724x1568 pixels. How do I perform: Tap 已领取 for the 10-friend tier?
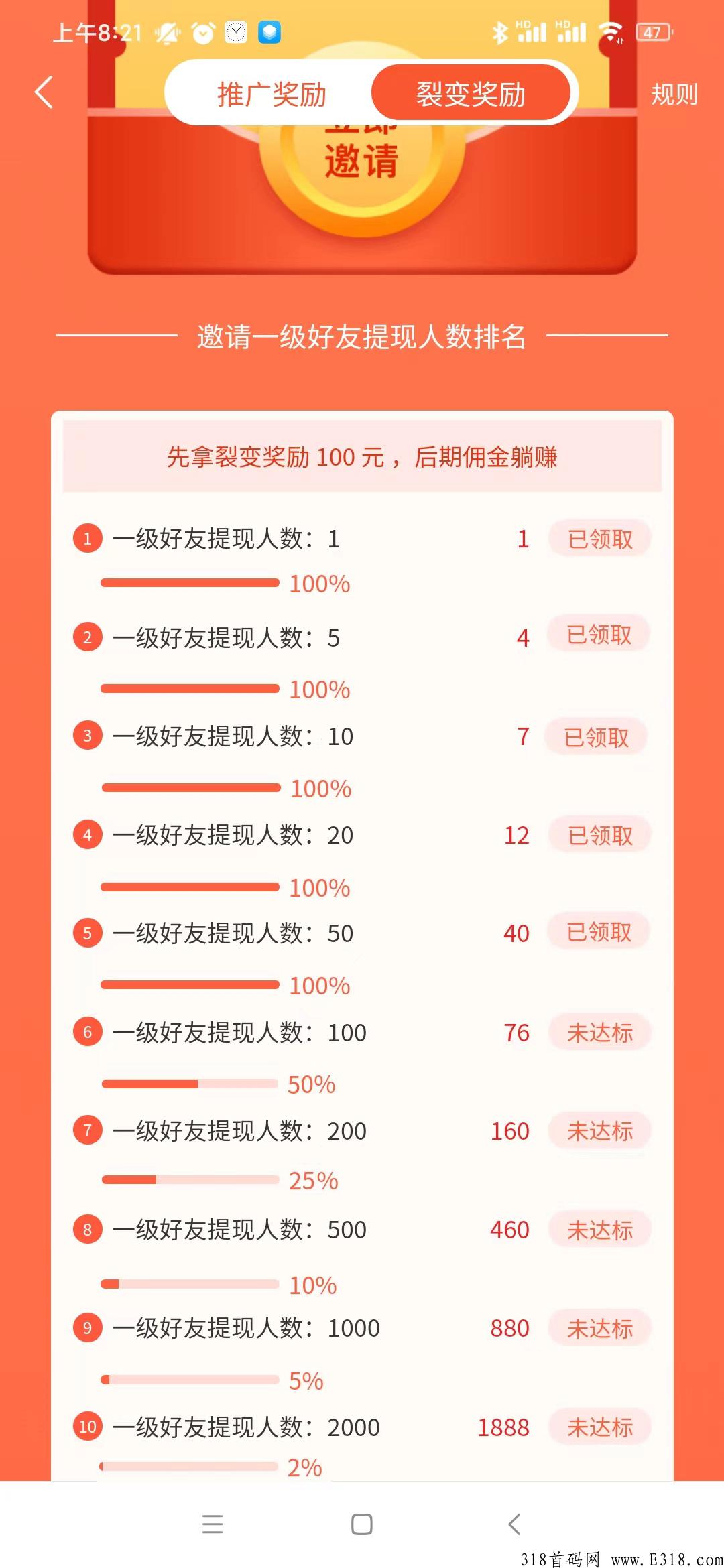596,737
